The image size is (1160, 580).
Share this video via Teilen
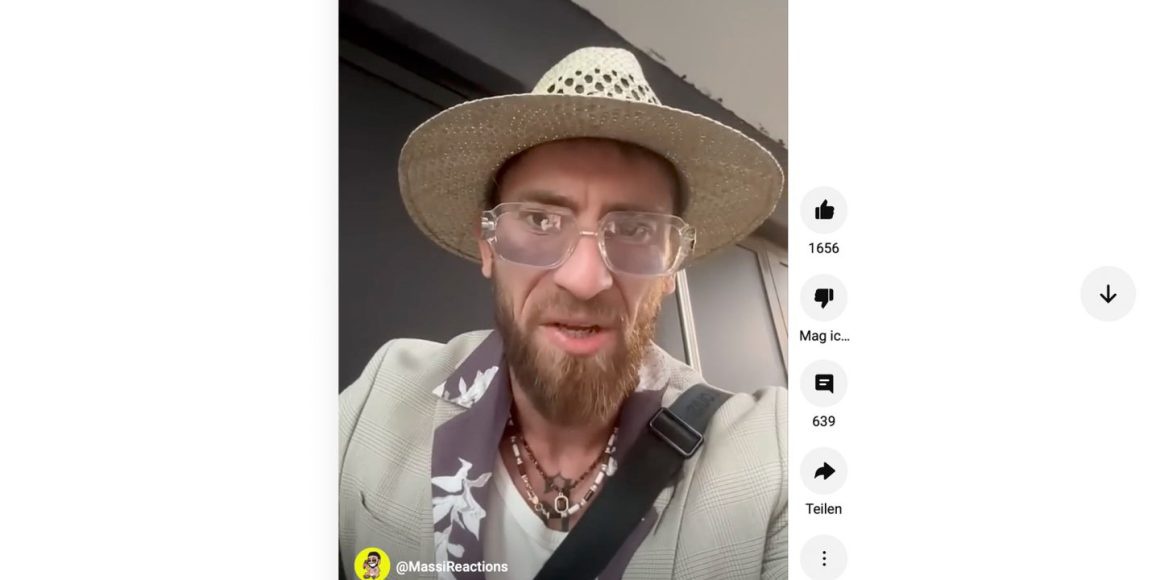[x=823, y=471]
